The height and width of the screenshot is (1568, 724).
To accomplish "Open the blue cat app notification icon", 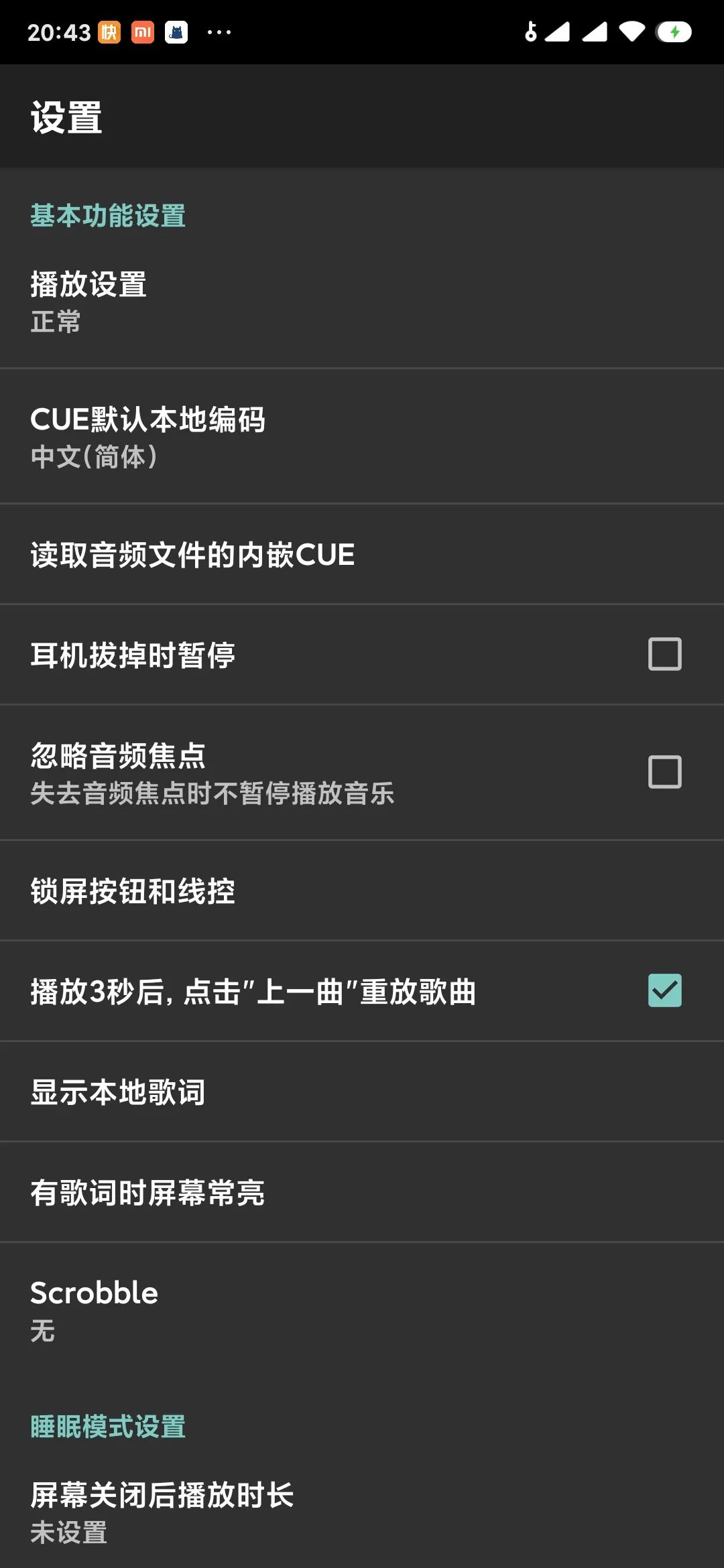I will point(177,31).
